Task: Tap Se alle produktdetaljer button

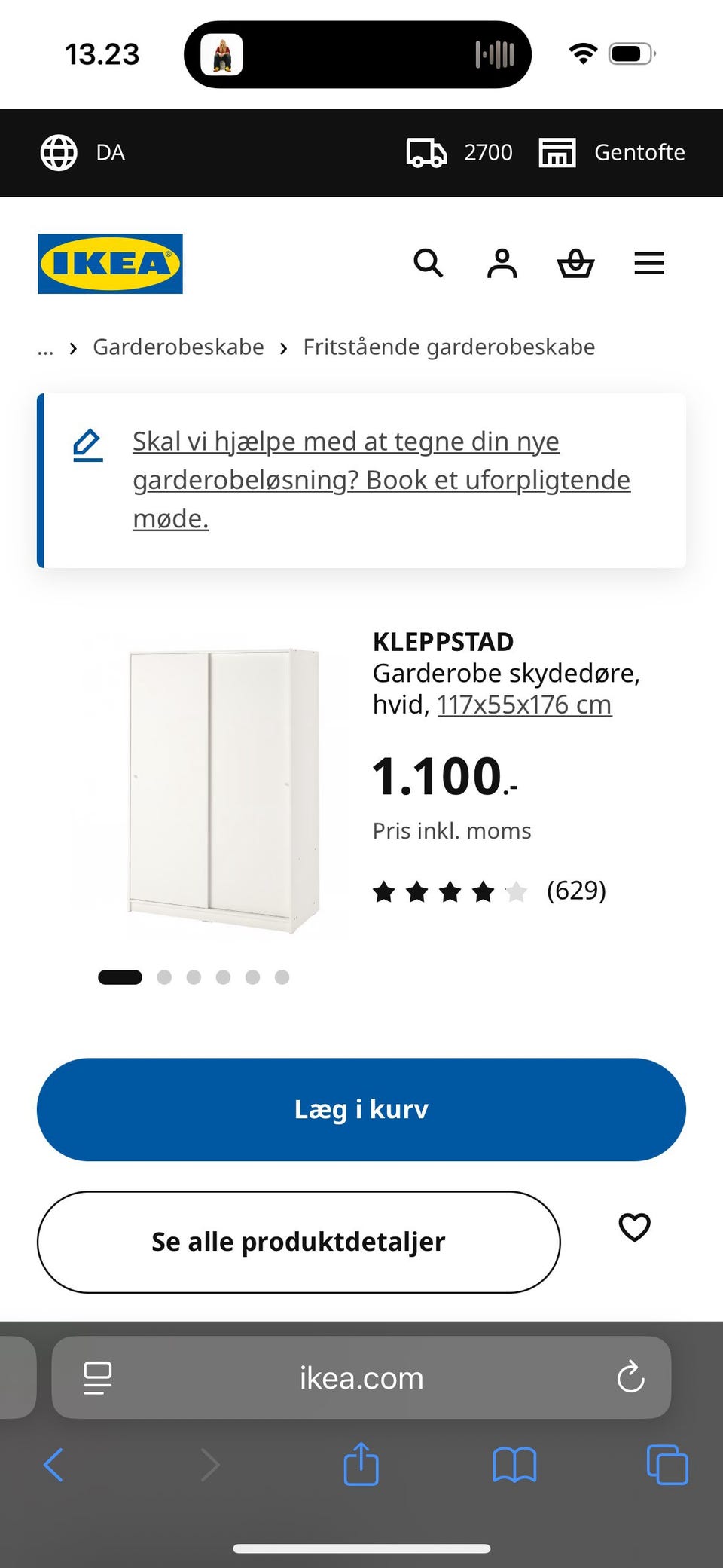Action: 299,1242
